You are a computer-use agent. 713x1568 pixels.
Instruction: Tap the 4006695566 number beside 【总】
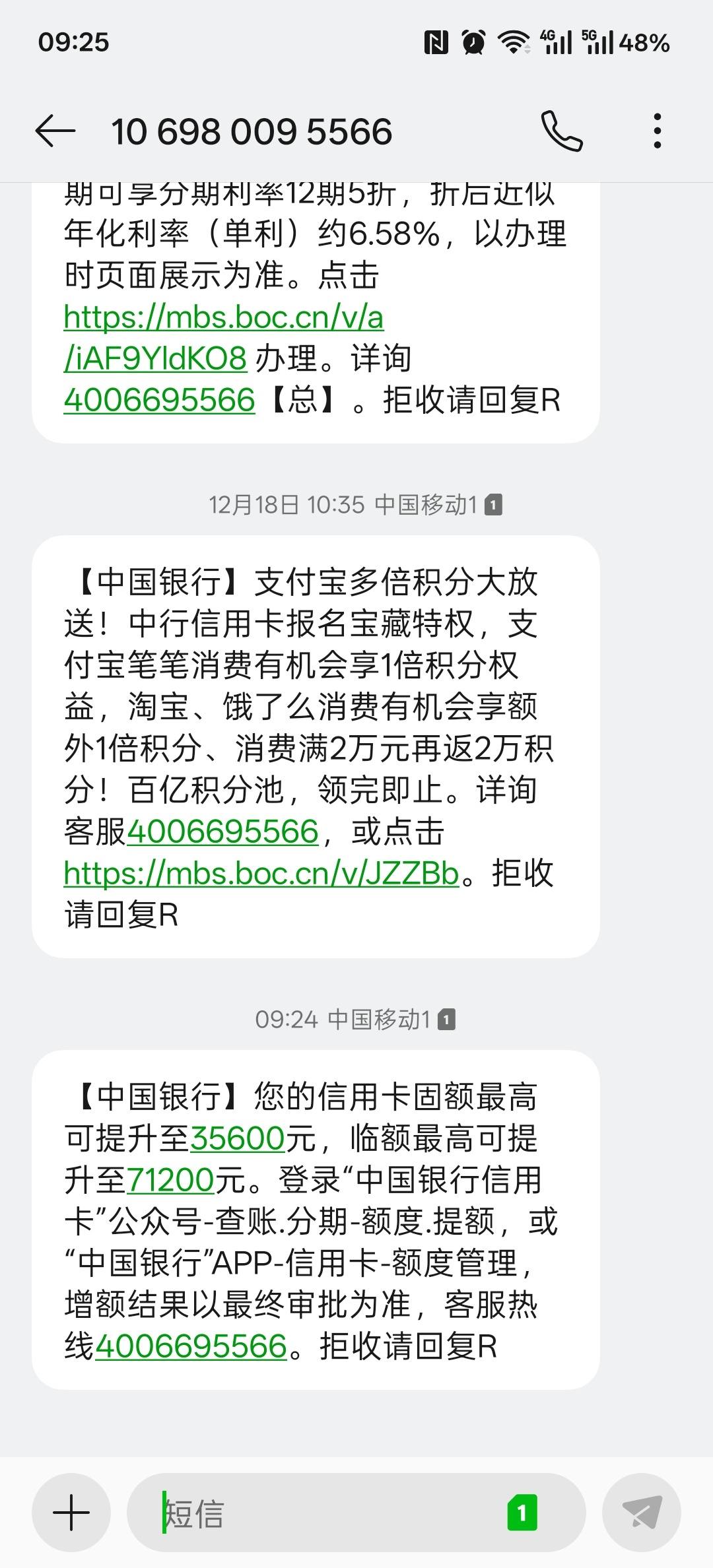pos(159,401)
